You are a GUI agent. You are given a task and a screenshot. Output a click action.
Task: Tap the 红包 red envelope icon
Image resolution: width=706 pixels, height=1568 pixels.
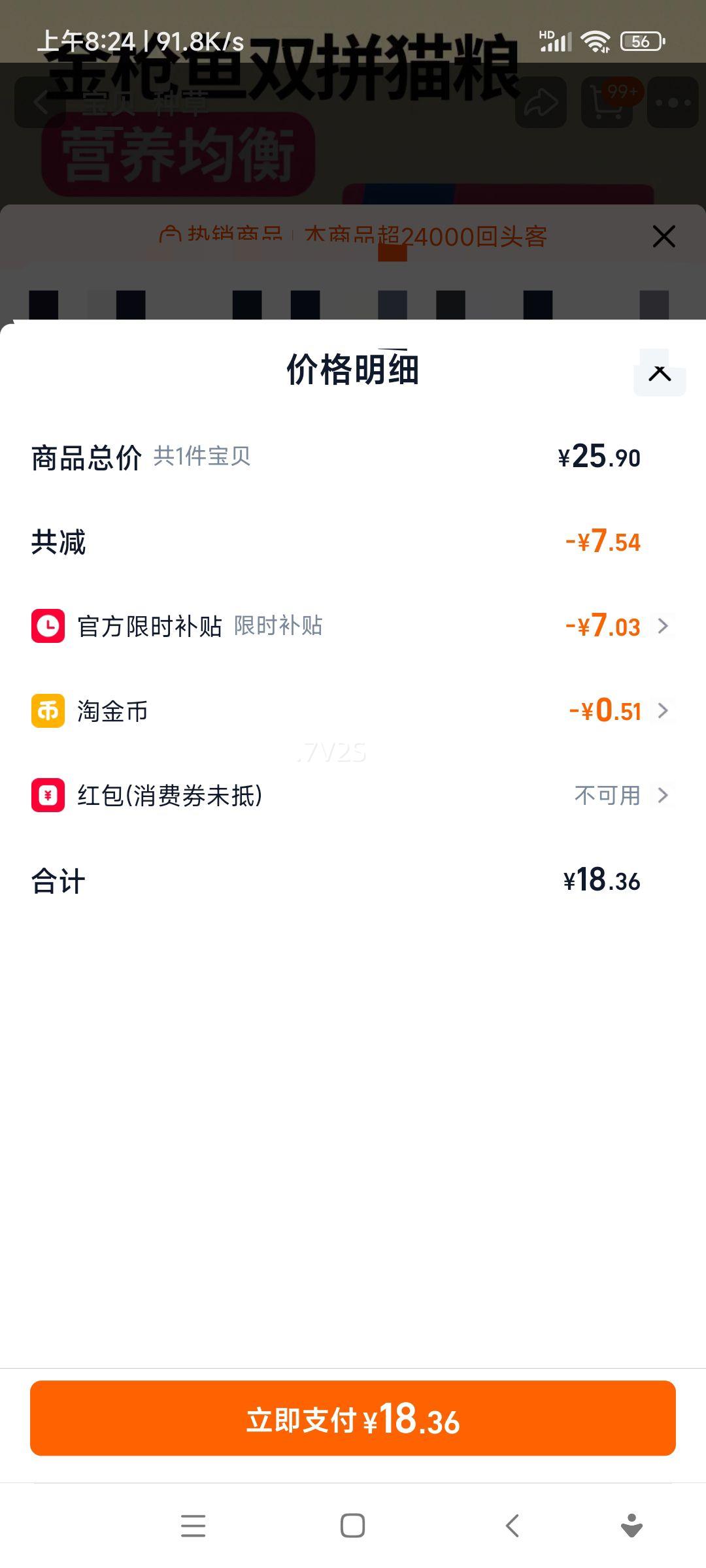(x=46, y=796)
